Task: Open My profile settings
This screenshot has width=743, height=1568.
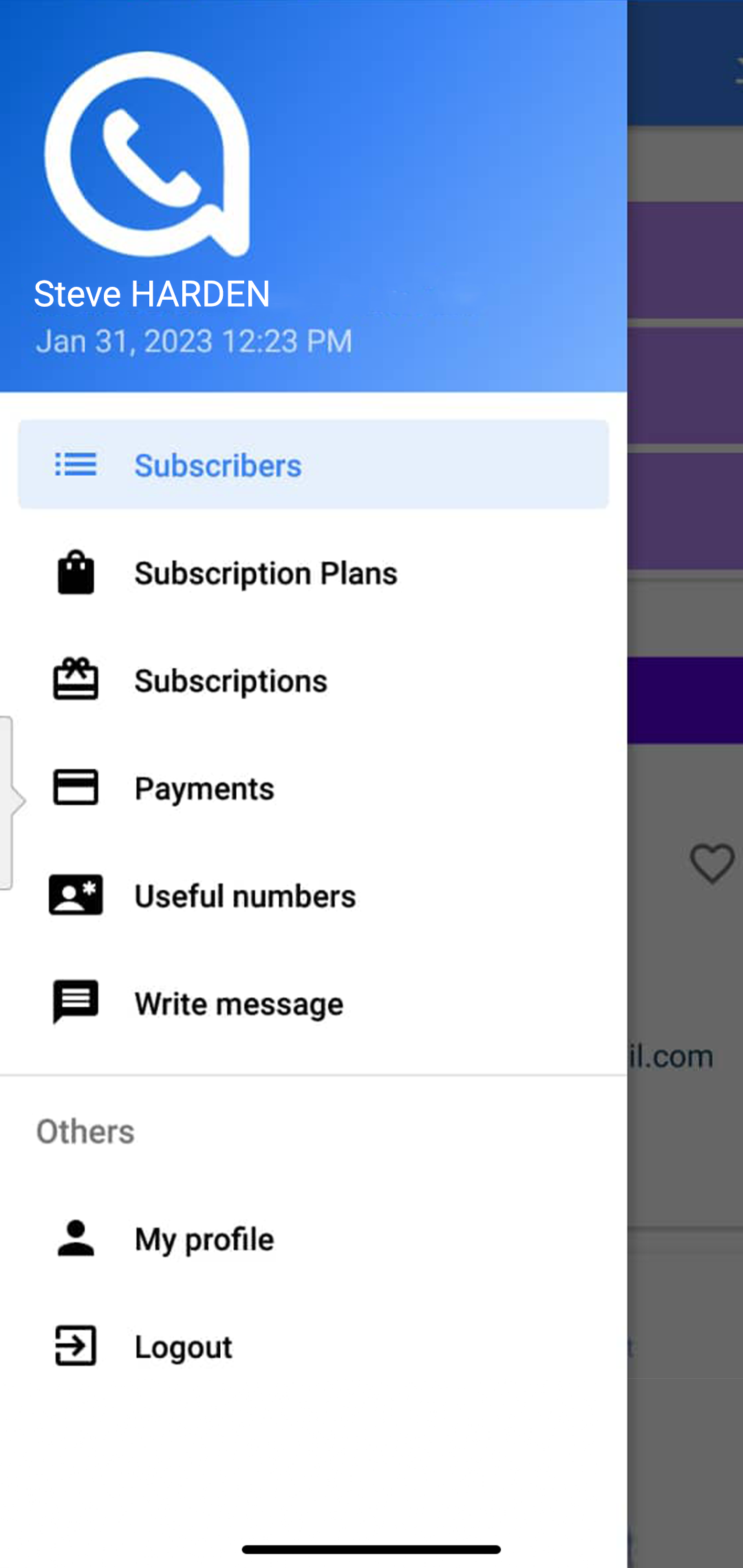Action: pyautogui.click(x=204, y=1238)
